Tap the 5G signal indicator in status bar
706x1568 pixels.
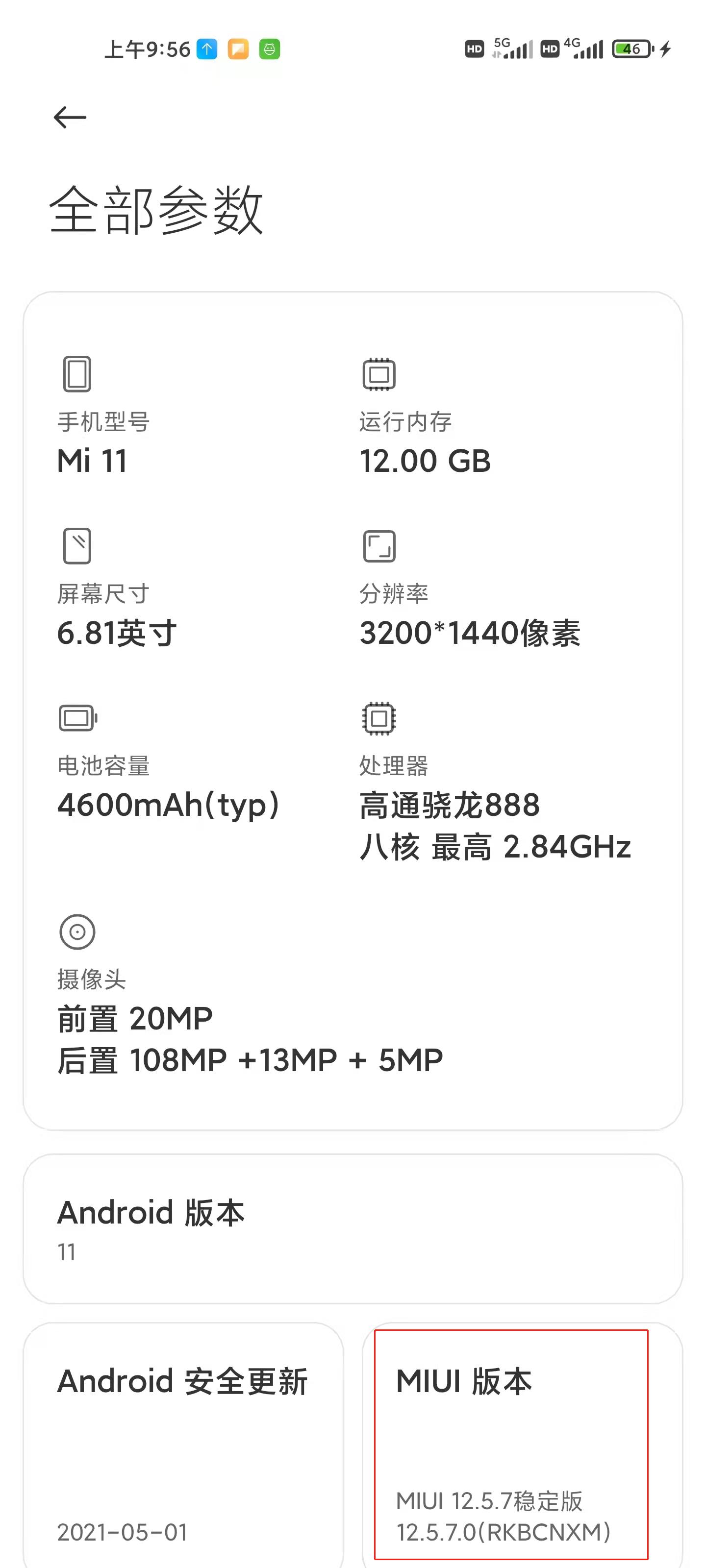[x=512, y=49]
